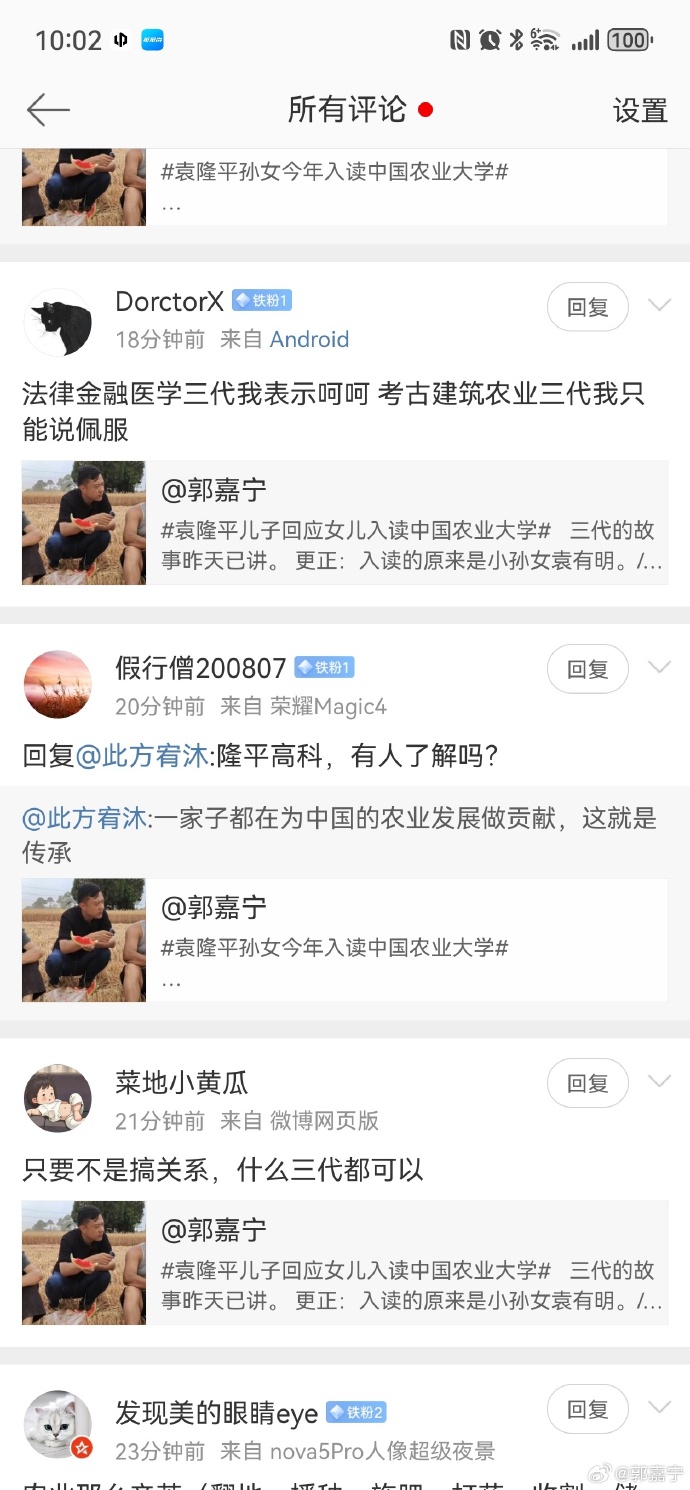The image size is (690, 1490).
Task: Open 菜地小黄瓜's avatar
Action: click(58, 1097)
